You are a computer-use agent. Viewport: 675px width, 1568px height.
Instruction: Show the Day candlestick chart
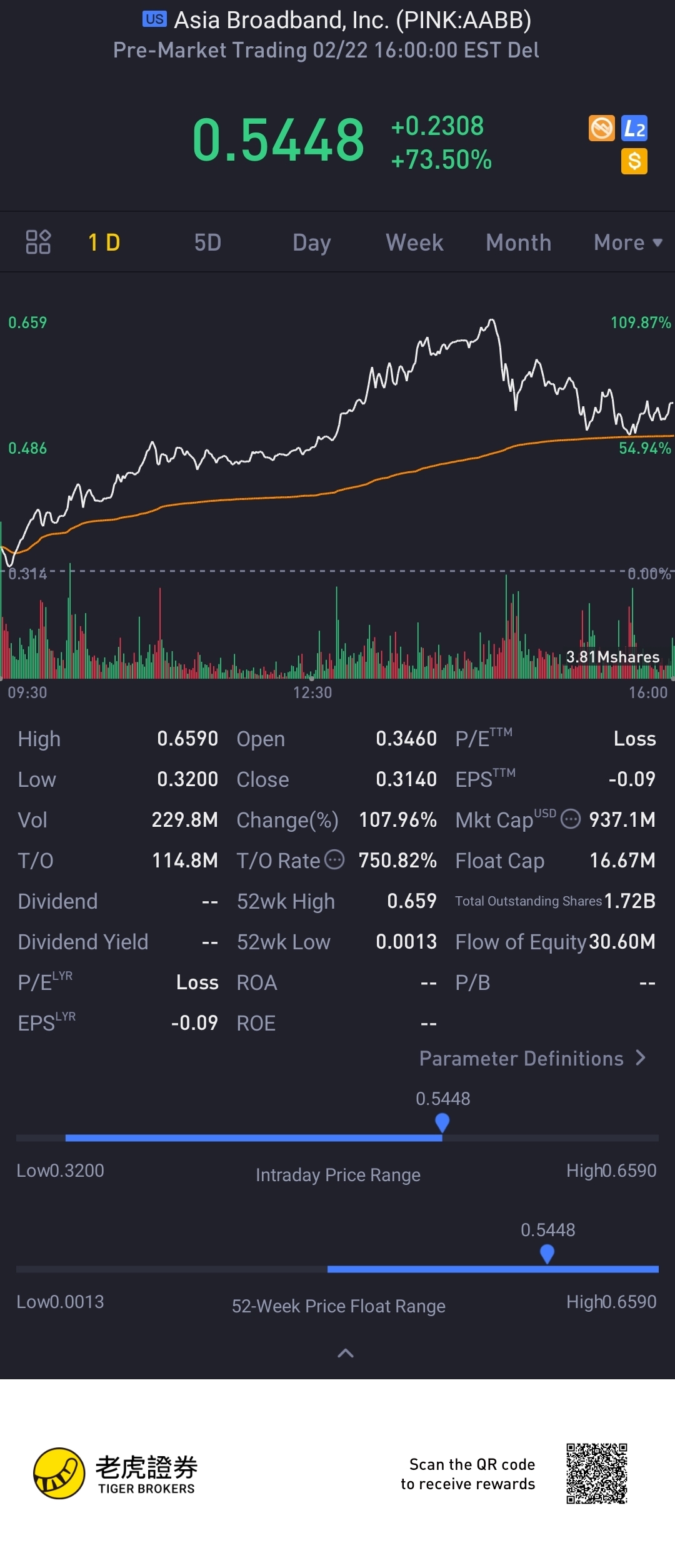click(311, 242)
